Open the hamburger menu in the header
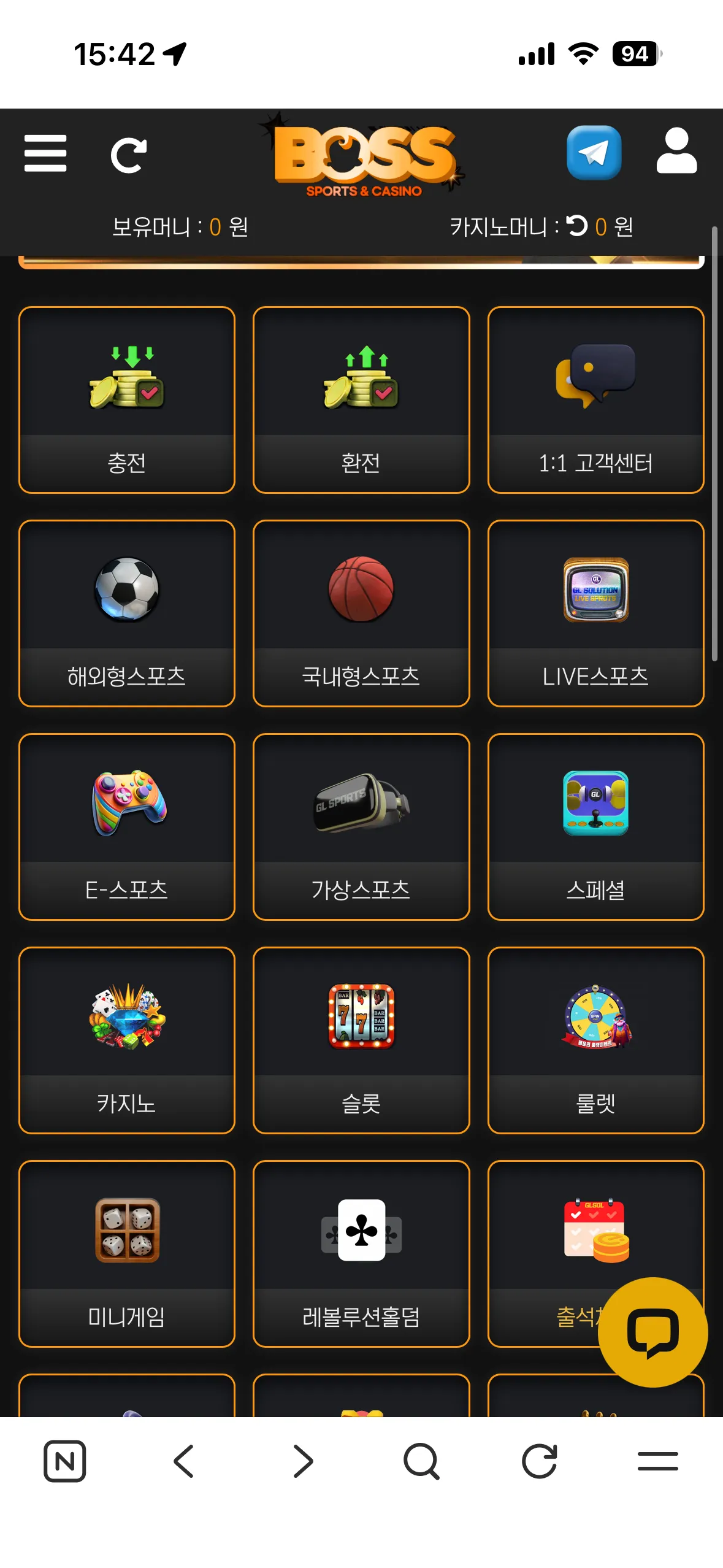The width and height of the screenshot is (723, 1568). click(45, 153)
